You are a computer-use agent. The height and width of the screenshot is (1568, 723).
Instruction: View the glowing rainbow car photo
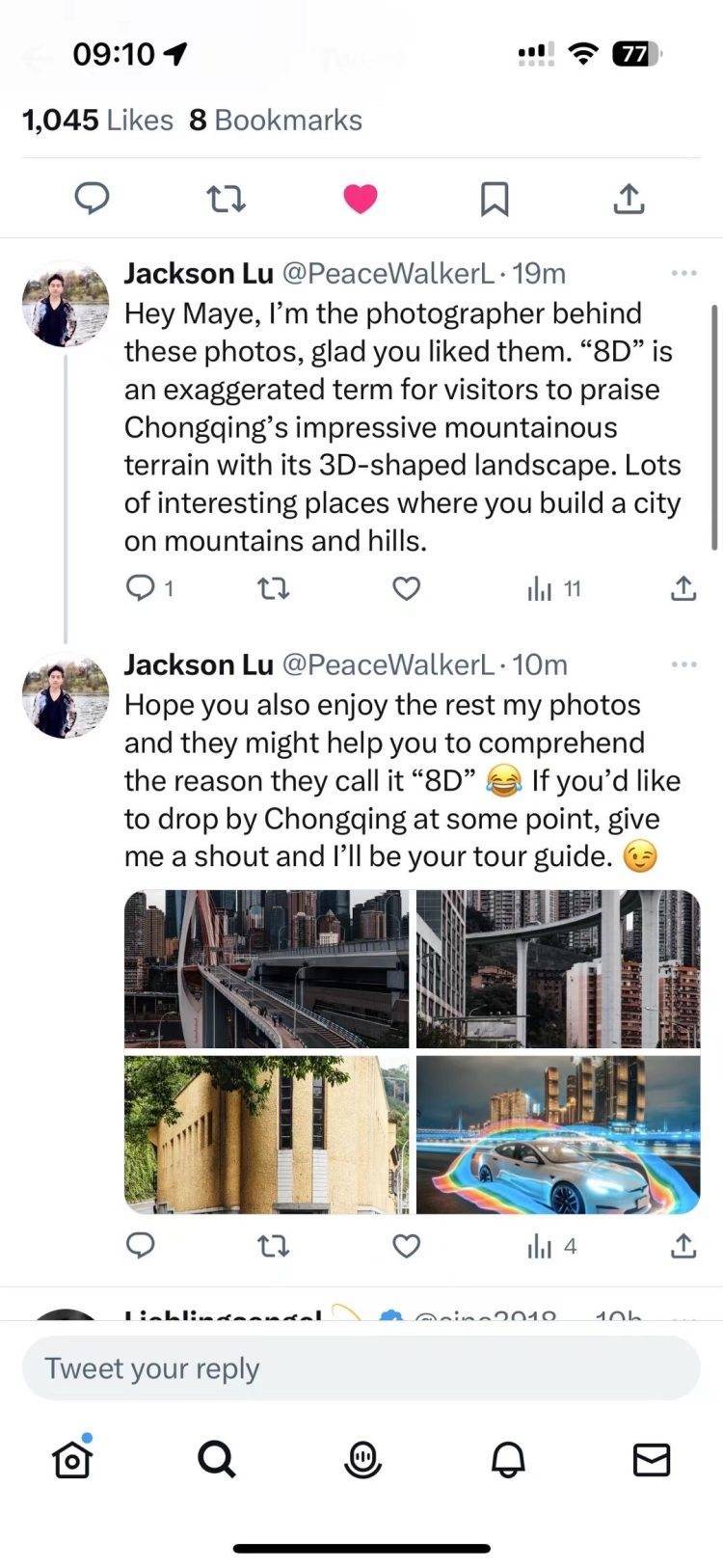[x=558, y=1134]
